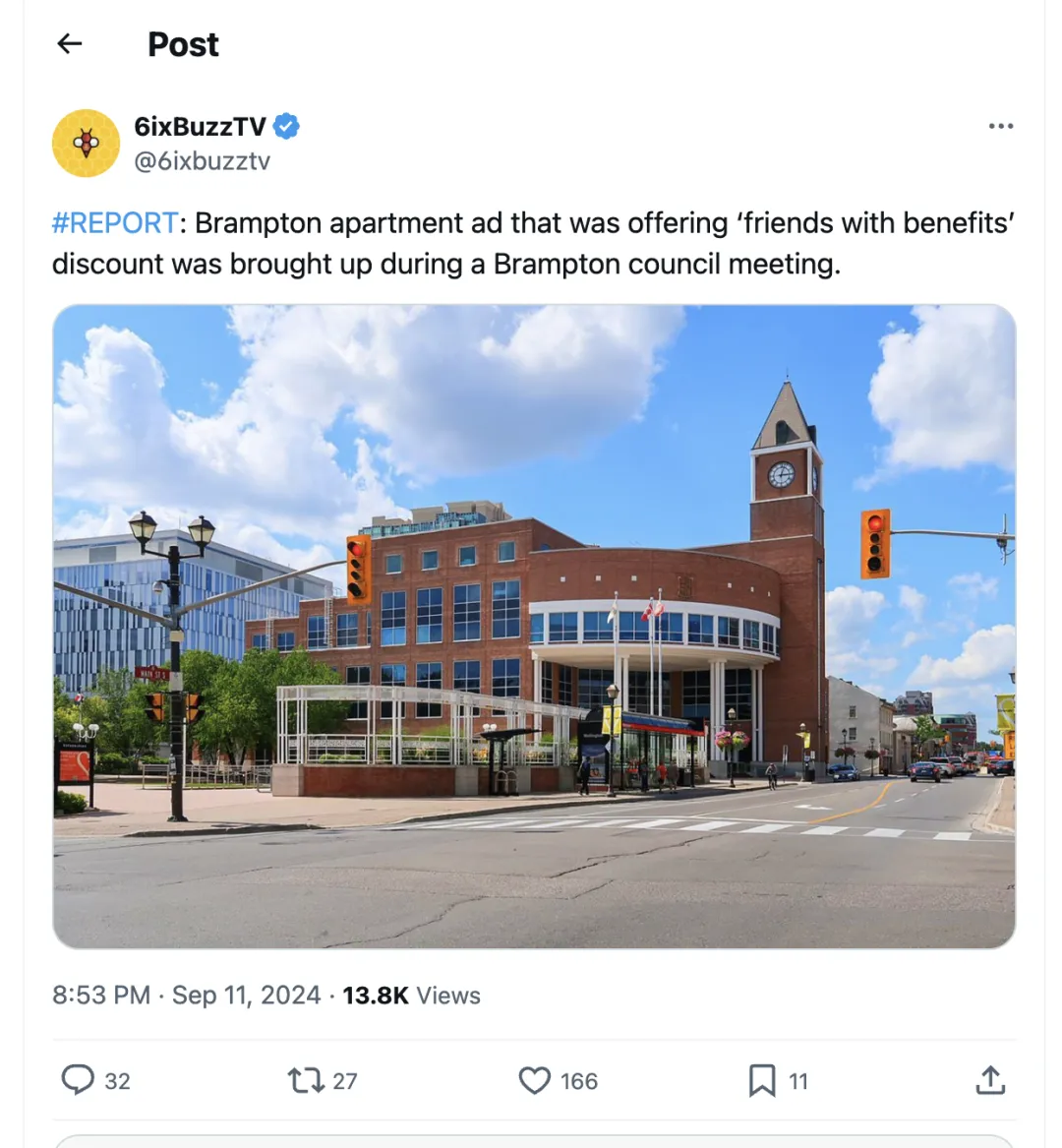Go back using the arrow icon
1062x1148 pixels.
[x=70, y=43]
